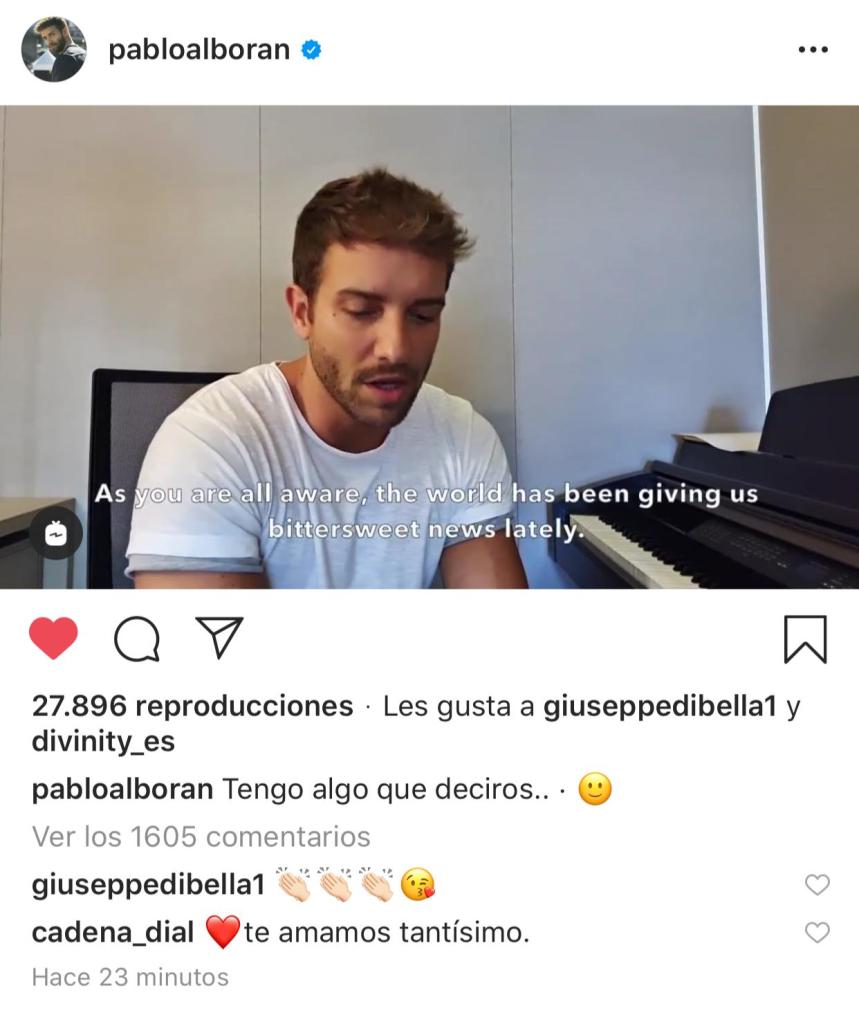The height and width of the screenshot is (1024, 859).
Task: Open divinity_es profile from the likes line
Action: [103, 743]
